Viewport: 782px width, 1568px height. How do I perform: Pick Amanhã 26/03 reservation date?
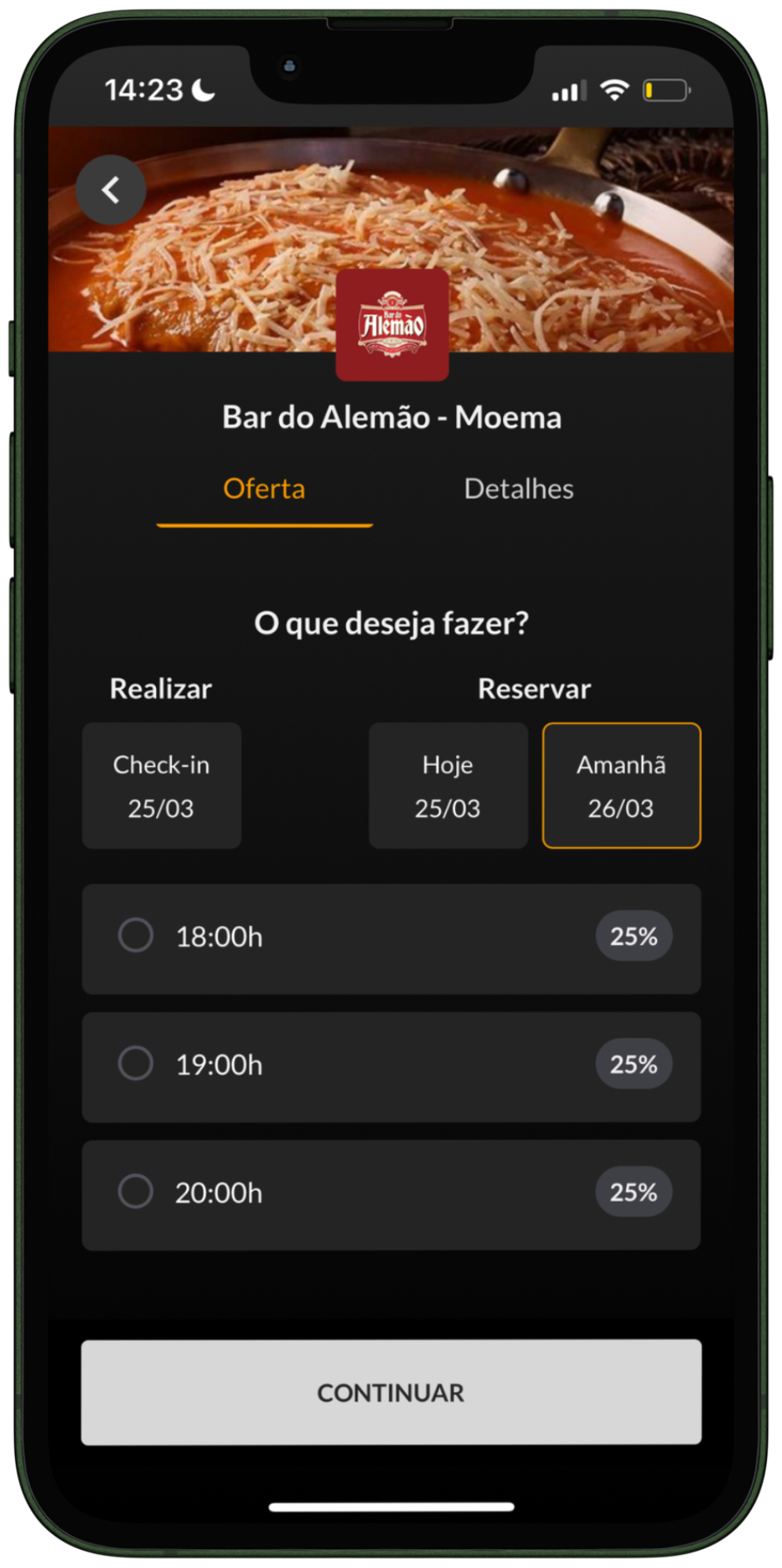point(622,786)
